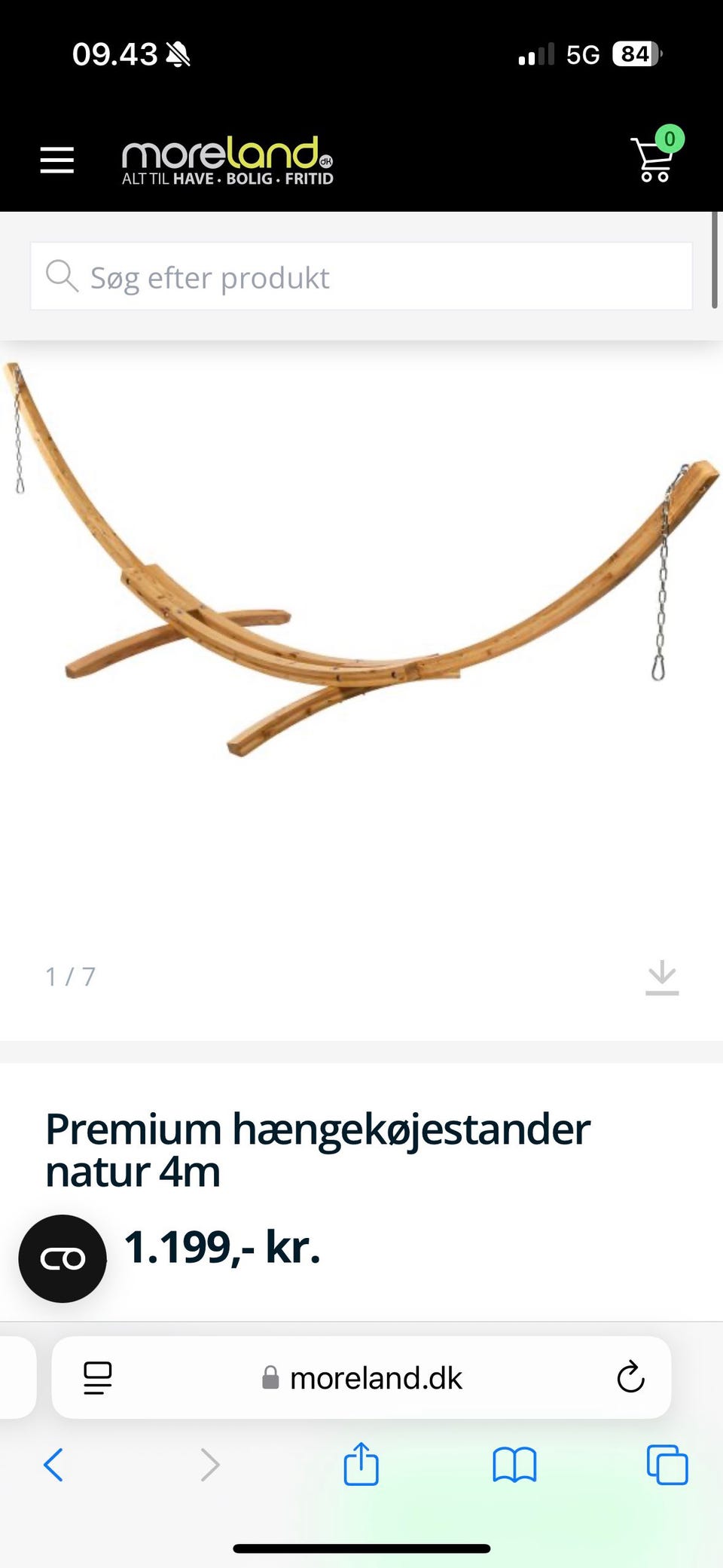723x1568 pixels.
Task: Tap the search magnifier icon
Action: pyautogui.click(x=63, y=277)
